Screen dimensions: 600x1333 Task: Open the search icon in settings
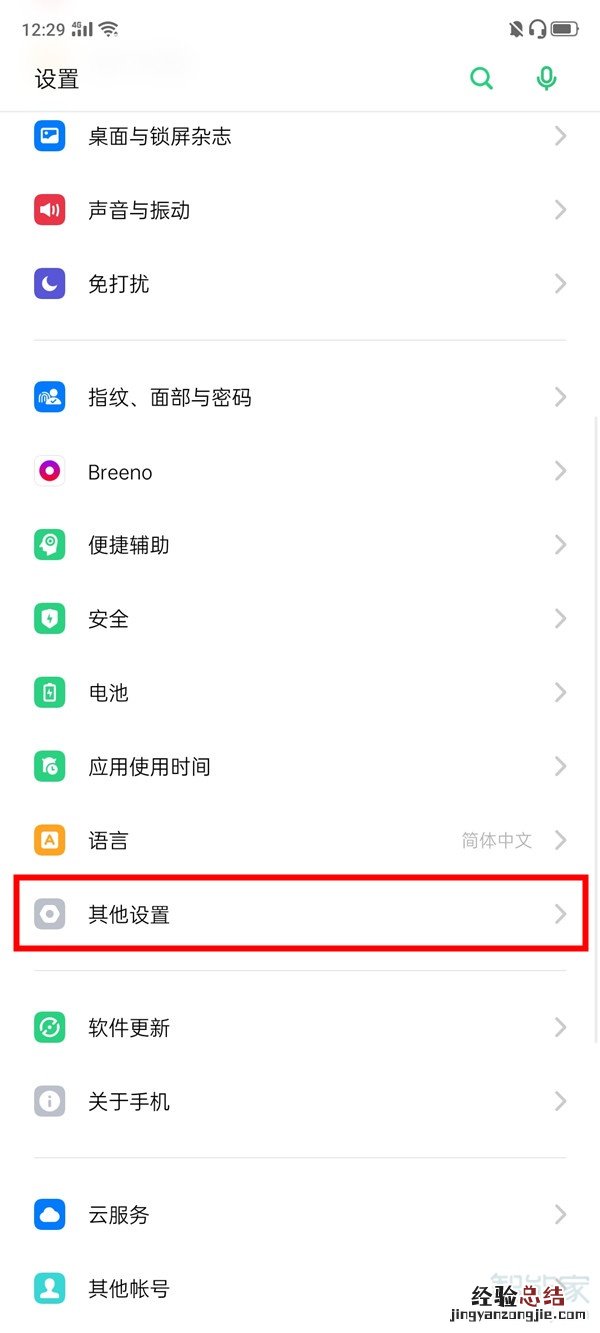[x=481, y=79]
